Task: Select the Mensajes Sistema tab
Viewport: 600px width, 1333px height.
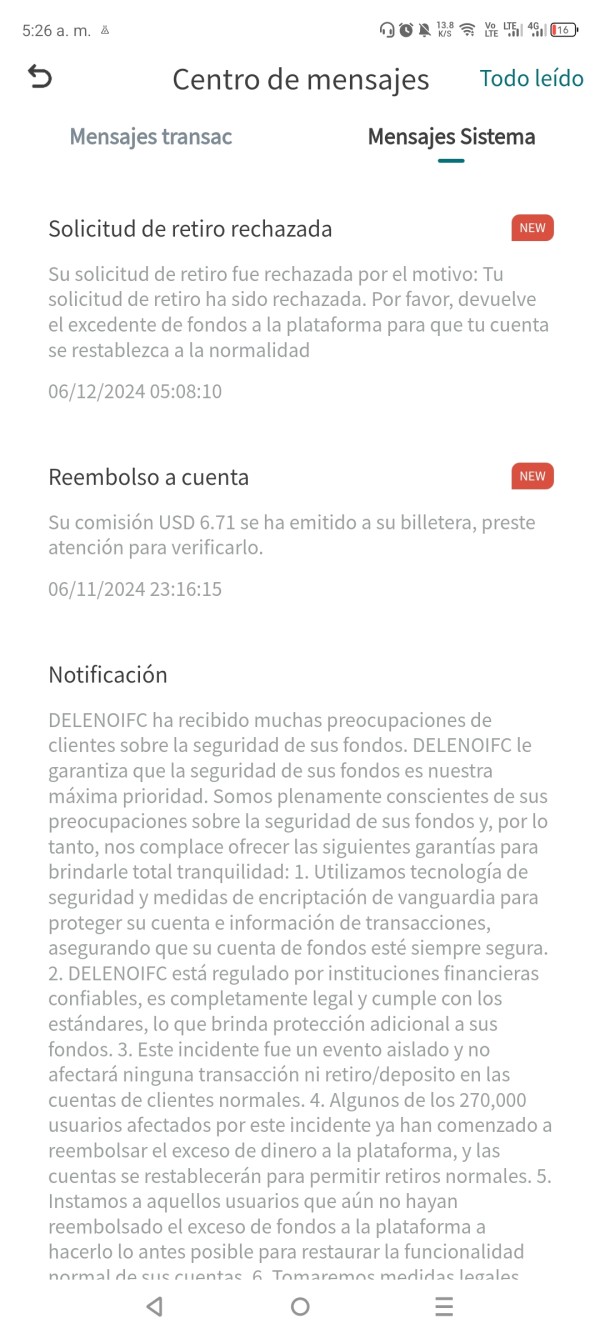Action: point(451,137)
